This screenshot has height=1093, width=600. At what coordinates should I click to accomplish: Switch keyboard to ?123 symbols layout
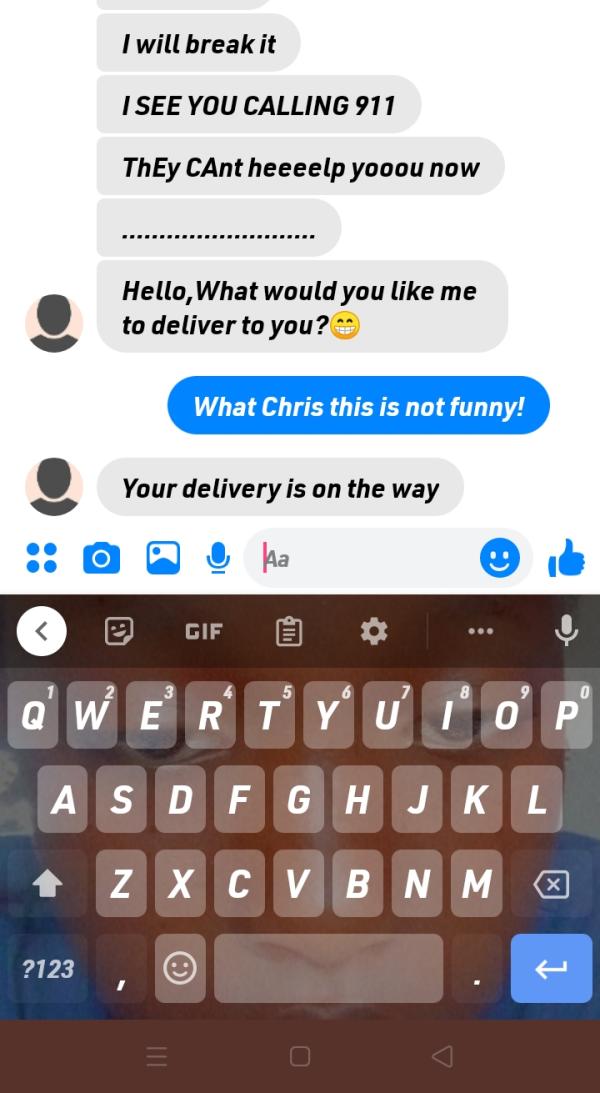pos(47,968)
